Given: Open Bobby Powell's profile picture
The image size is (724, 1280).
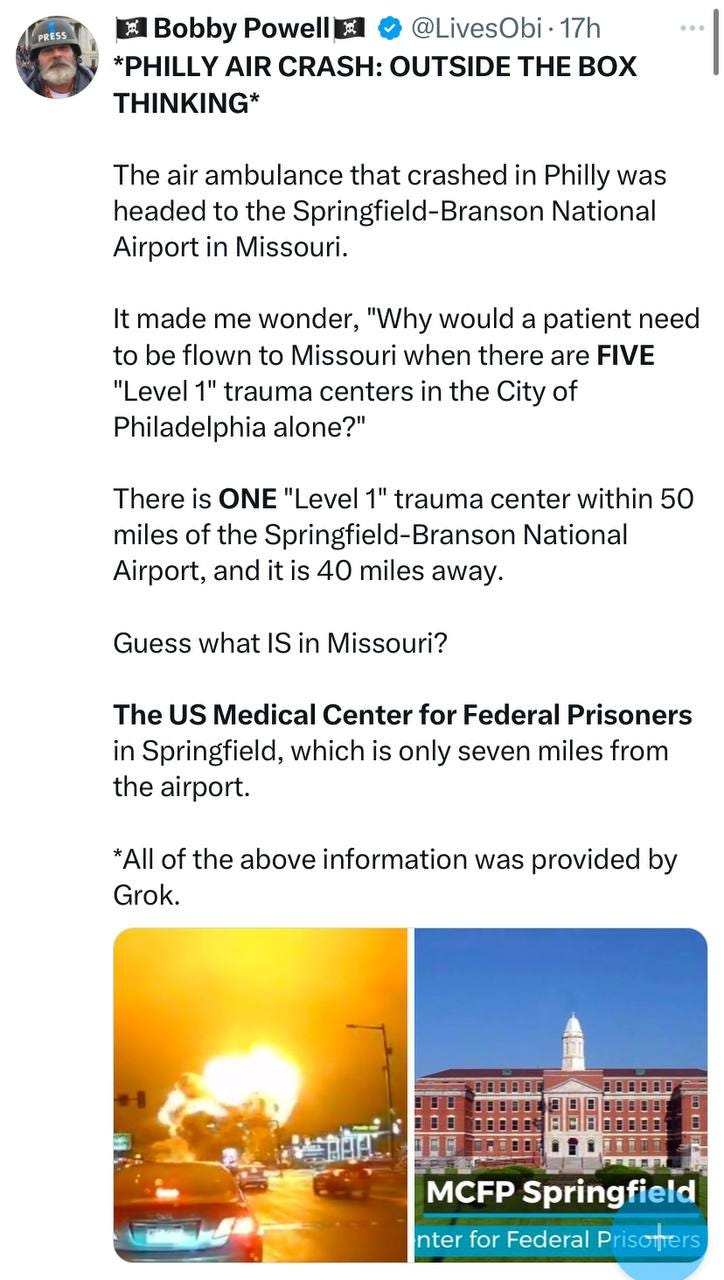Looking at the screenshot, I should click(x=55, y=56).
